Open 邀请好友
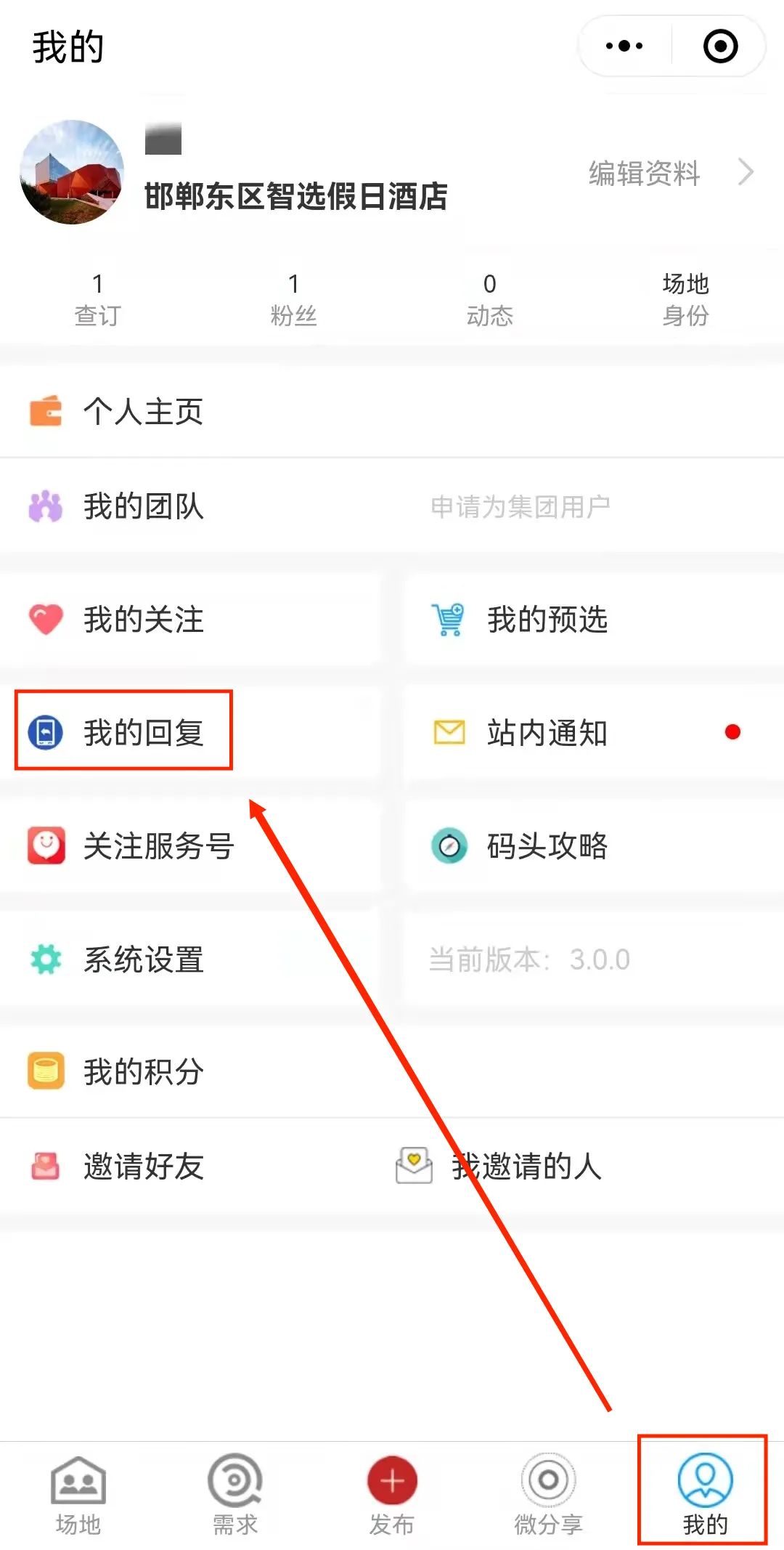The image size is (784, 1550). point(143,1166)
